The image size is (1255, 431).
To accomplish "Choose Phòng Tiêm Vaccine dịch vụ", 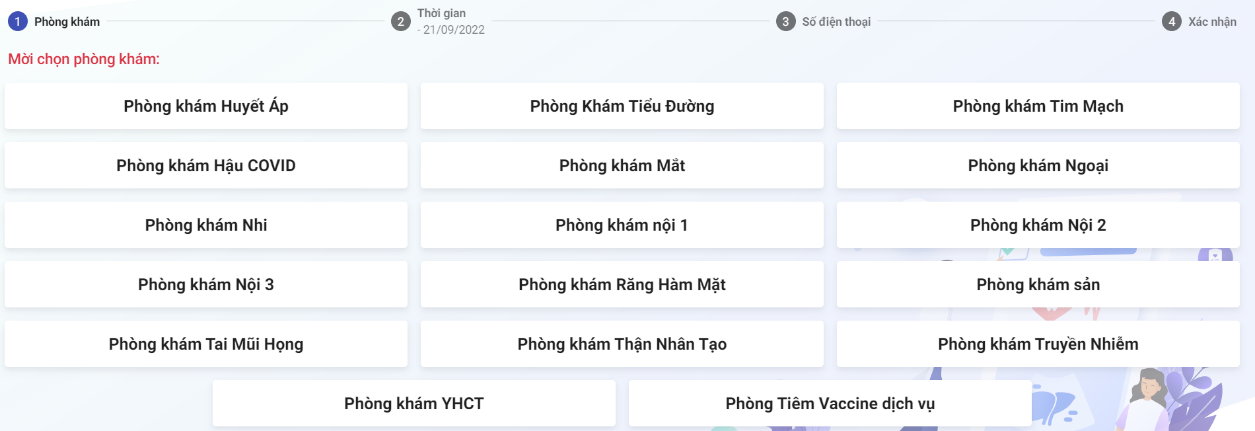I will [830, 404].
